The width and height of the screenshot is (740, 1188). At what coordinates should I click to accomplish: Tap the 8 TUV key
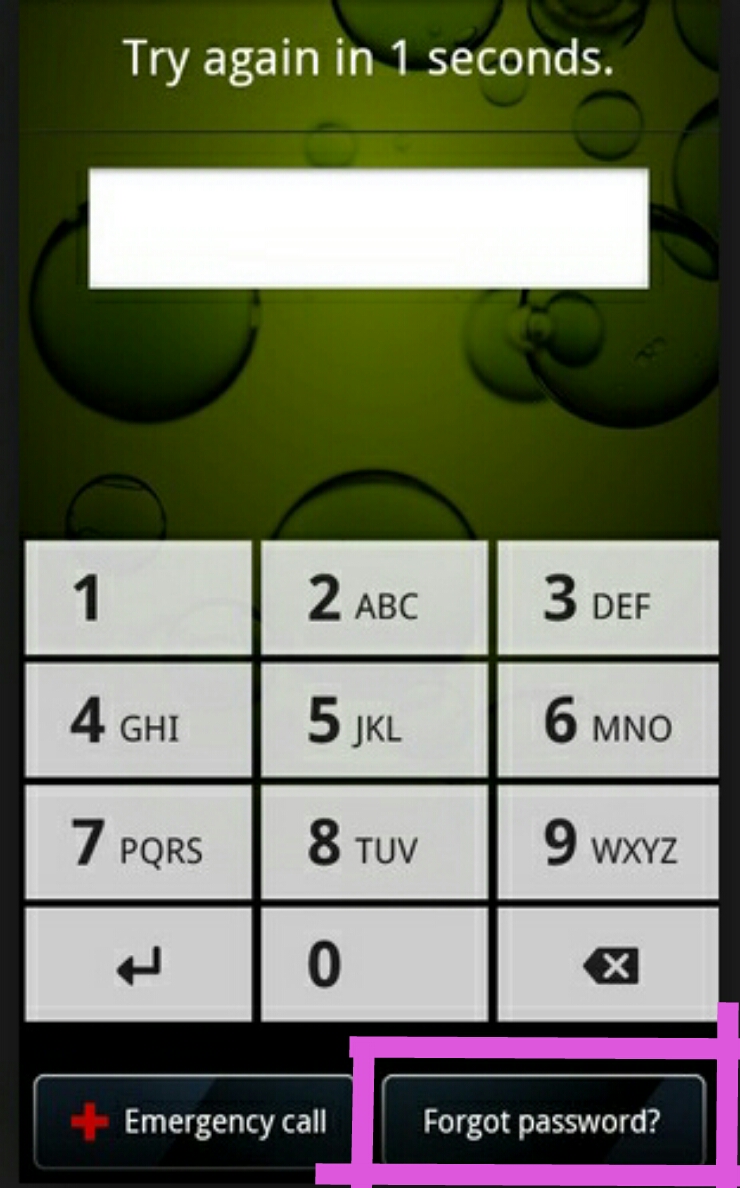point(374,844)
